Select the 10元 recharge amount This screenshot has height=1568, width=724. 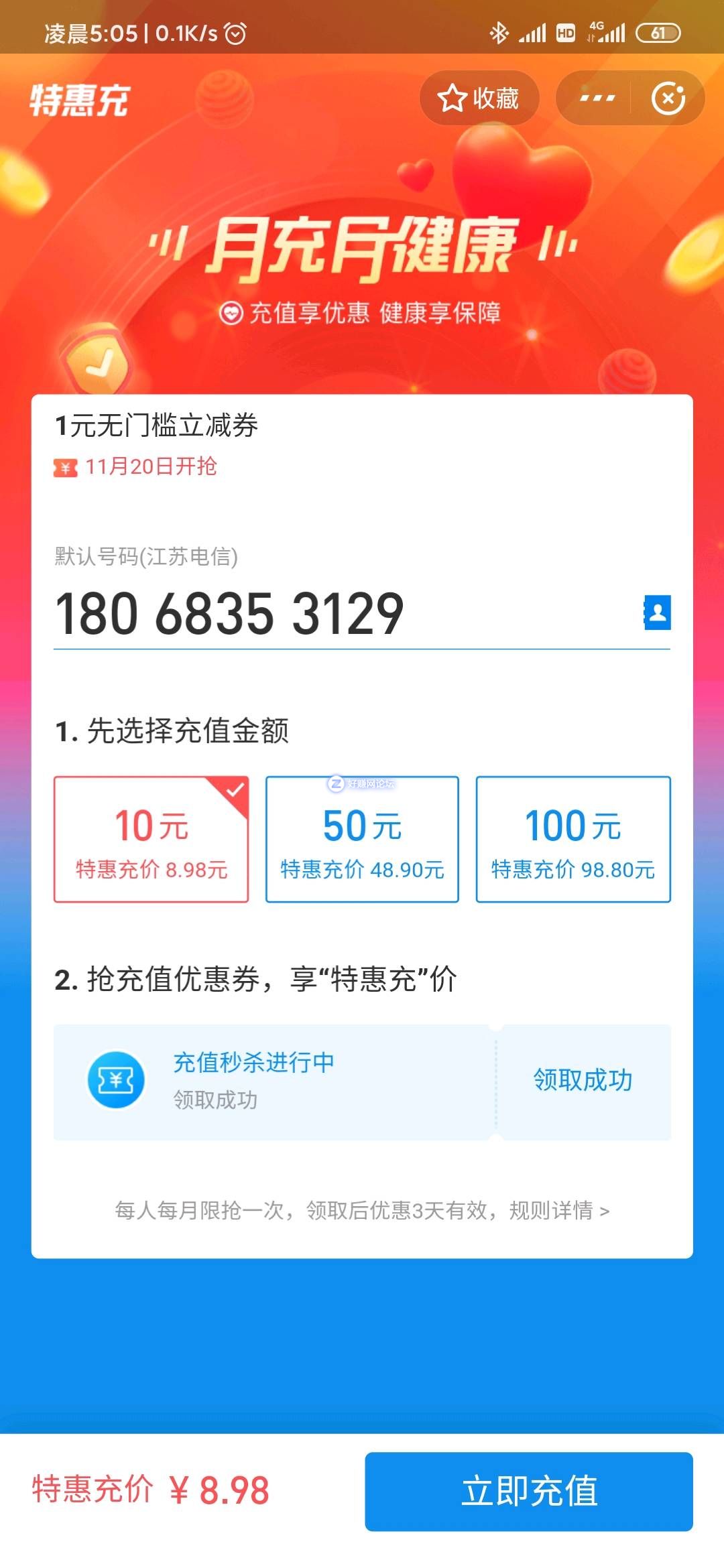point(152,839)
